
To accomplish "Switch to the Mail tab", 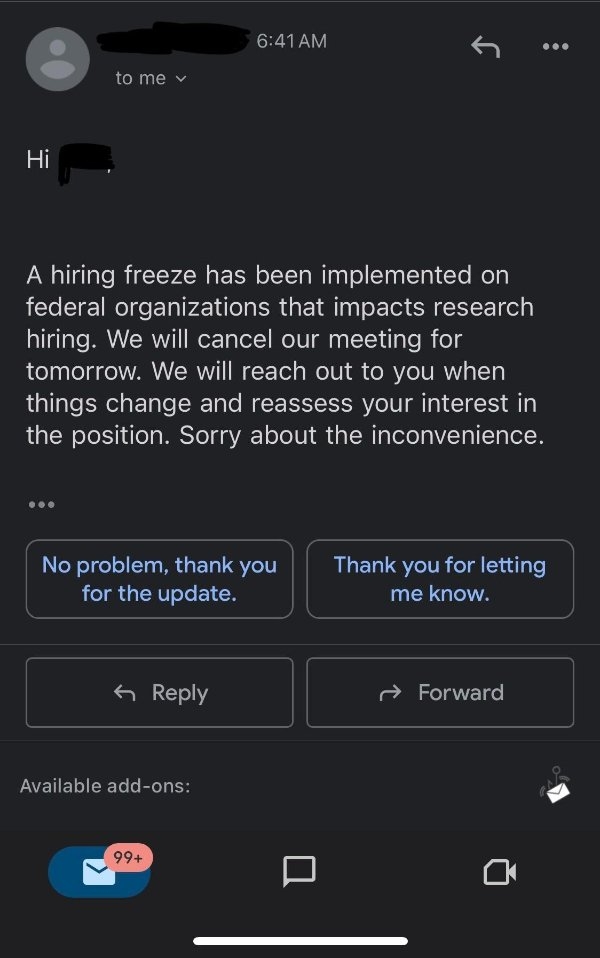I will click(99, 871).
